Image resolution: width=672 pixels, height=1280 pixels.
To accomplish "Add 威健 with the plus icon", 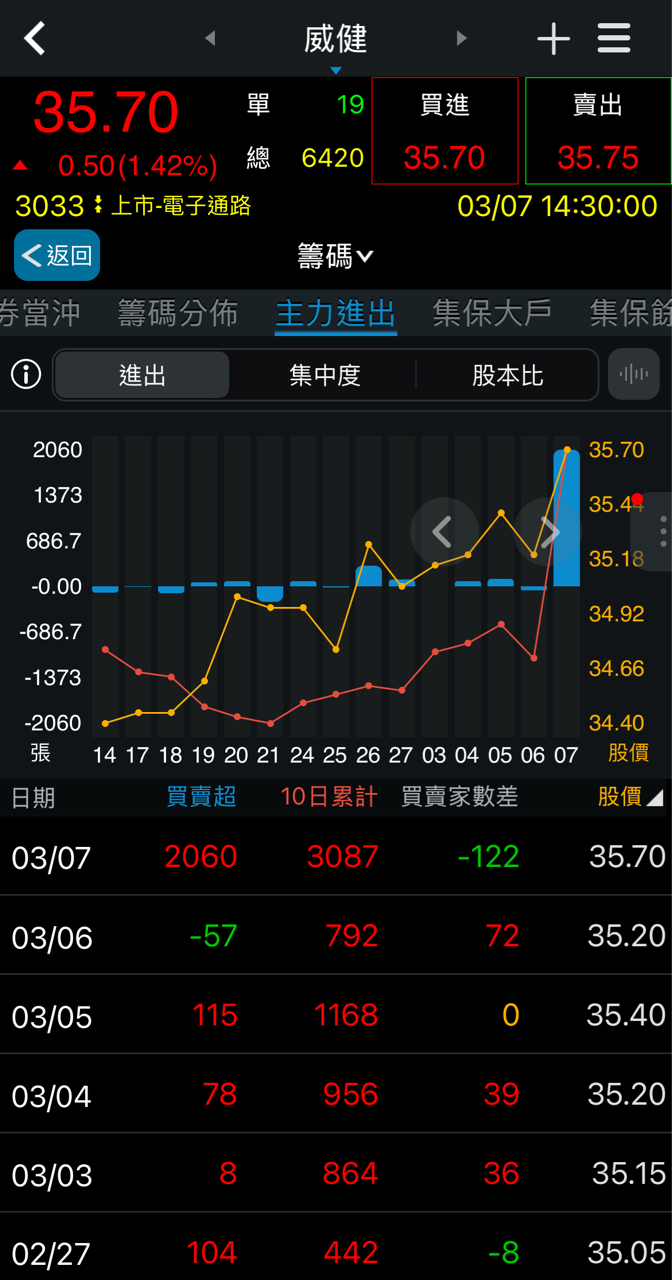I will (553, 39).
